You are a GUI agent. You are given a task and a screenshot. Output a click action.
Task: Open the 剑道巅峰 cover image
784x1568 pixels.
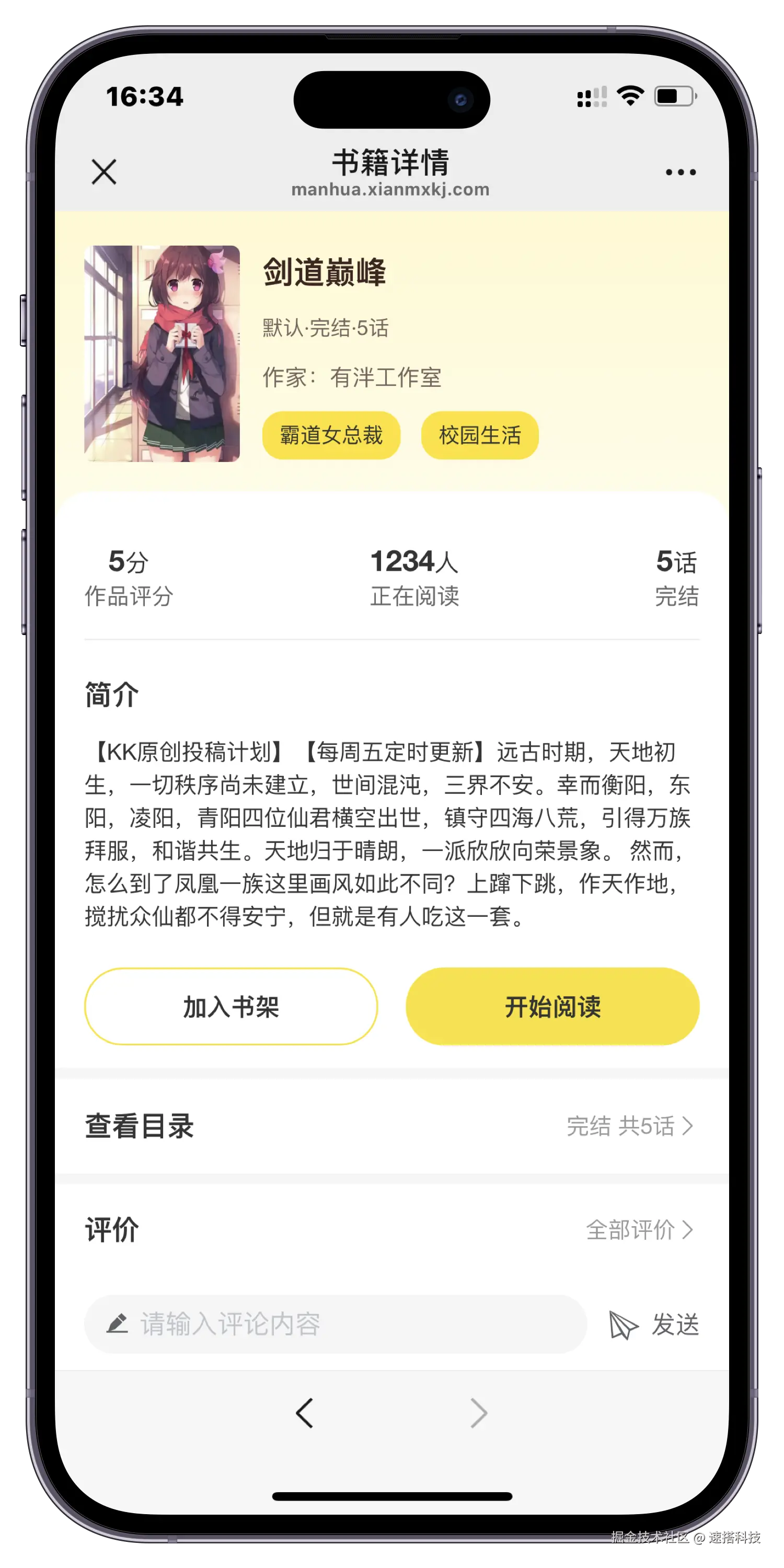click(162, 354)
